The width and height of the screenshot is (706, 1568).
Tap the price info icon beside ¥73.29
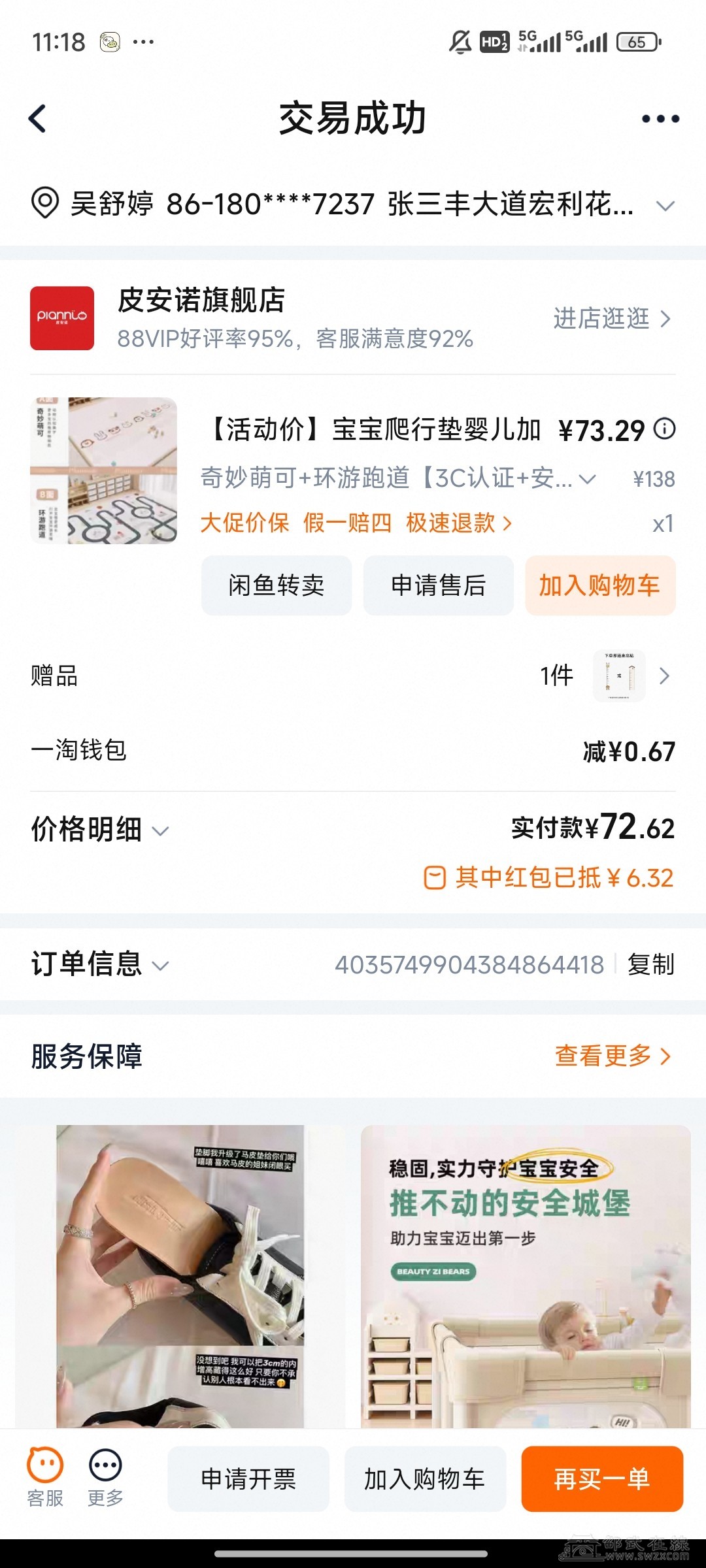point(665,429)
